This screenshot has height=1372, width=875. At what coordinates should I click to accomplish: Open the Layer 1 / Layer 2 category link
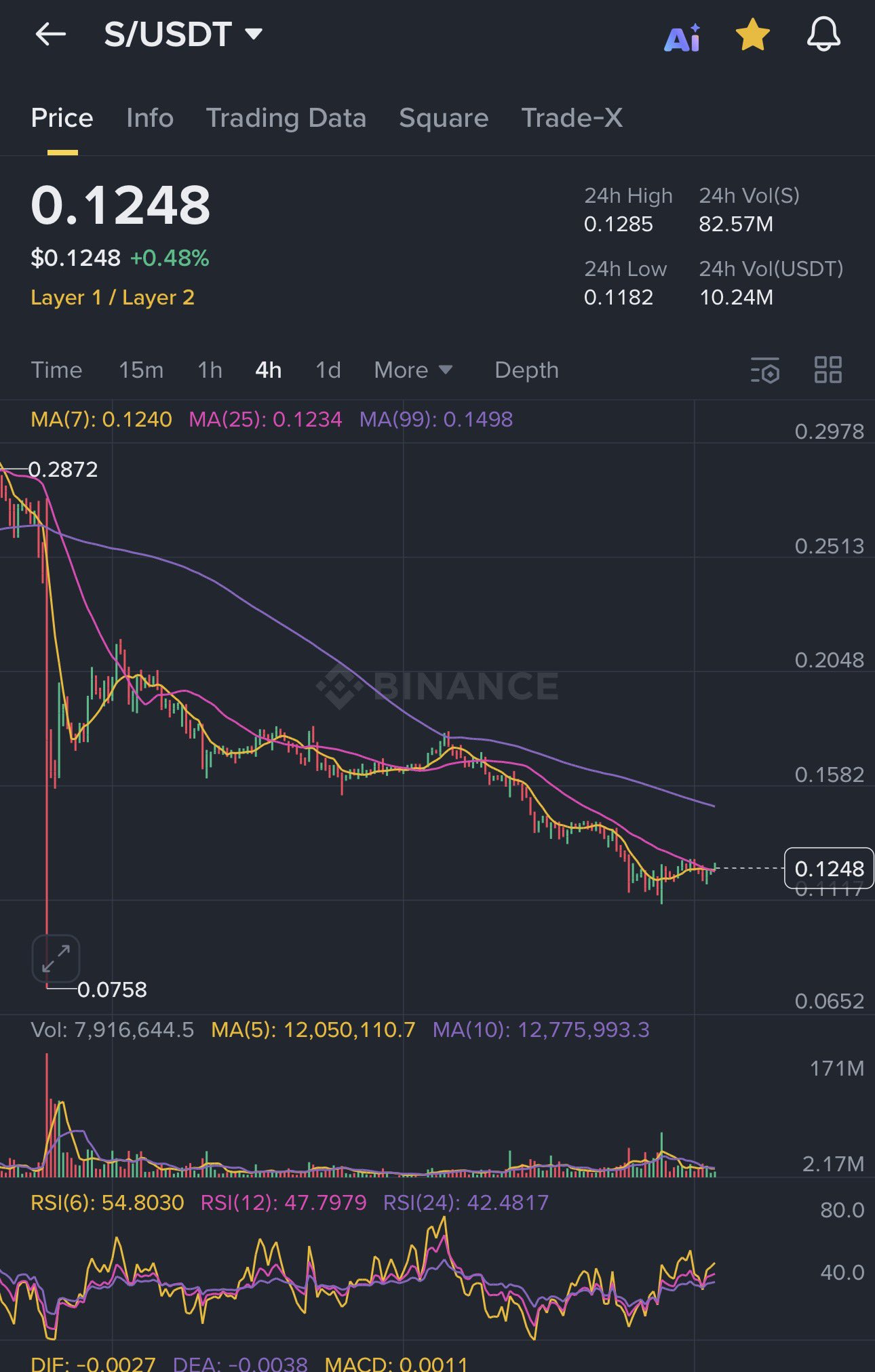pos(113,297)
